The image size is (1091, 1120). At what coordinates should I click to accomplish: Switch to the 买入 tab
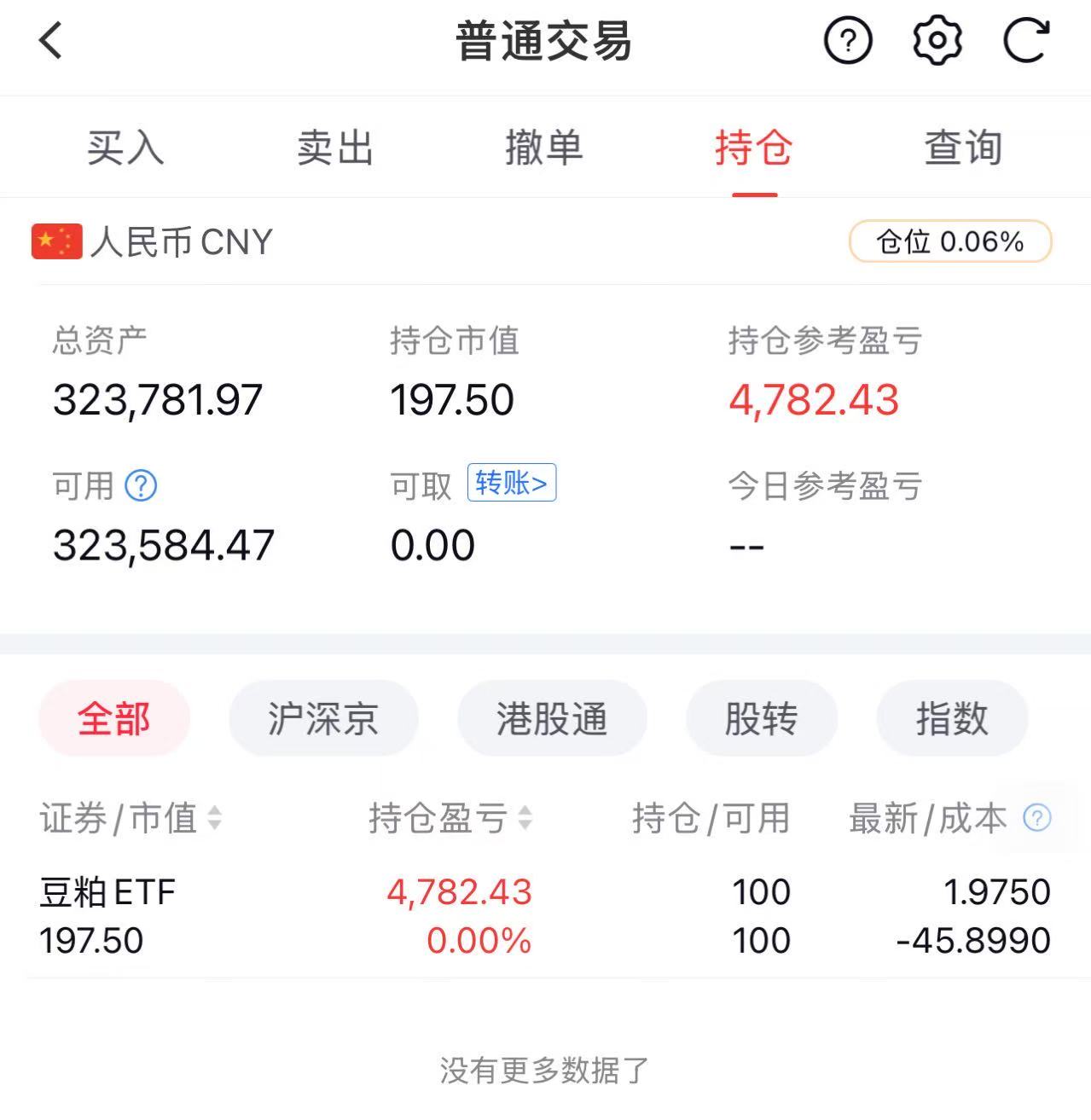[125, 148]
